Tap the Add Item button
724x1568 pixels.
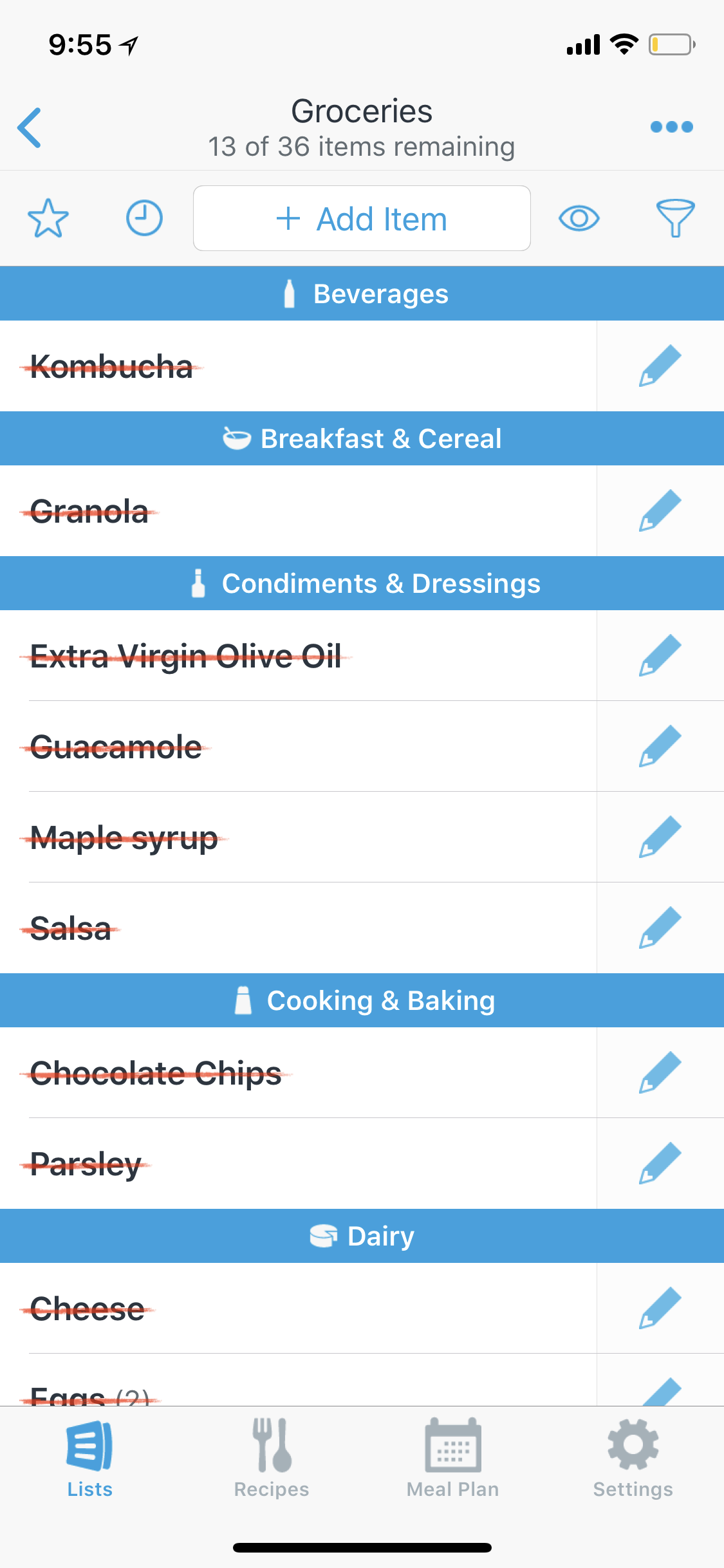[x=362, y=219]
